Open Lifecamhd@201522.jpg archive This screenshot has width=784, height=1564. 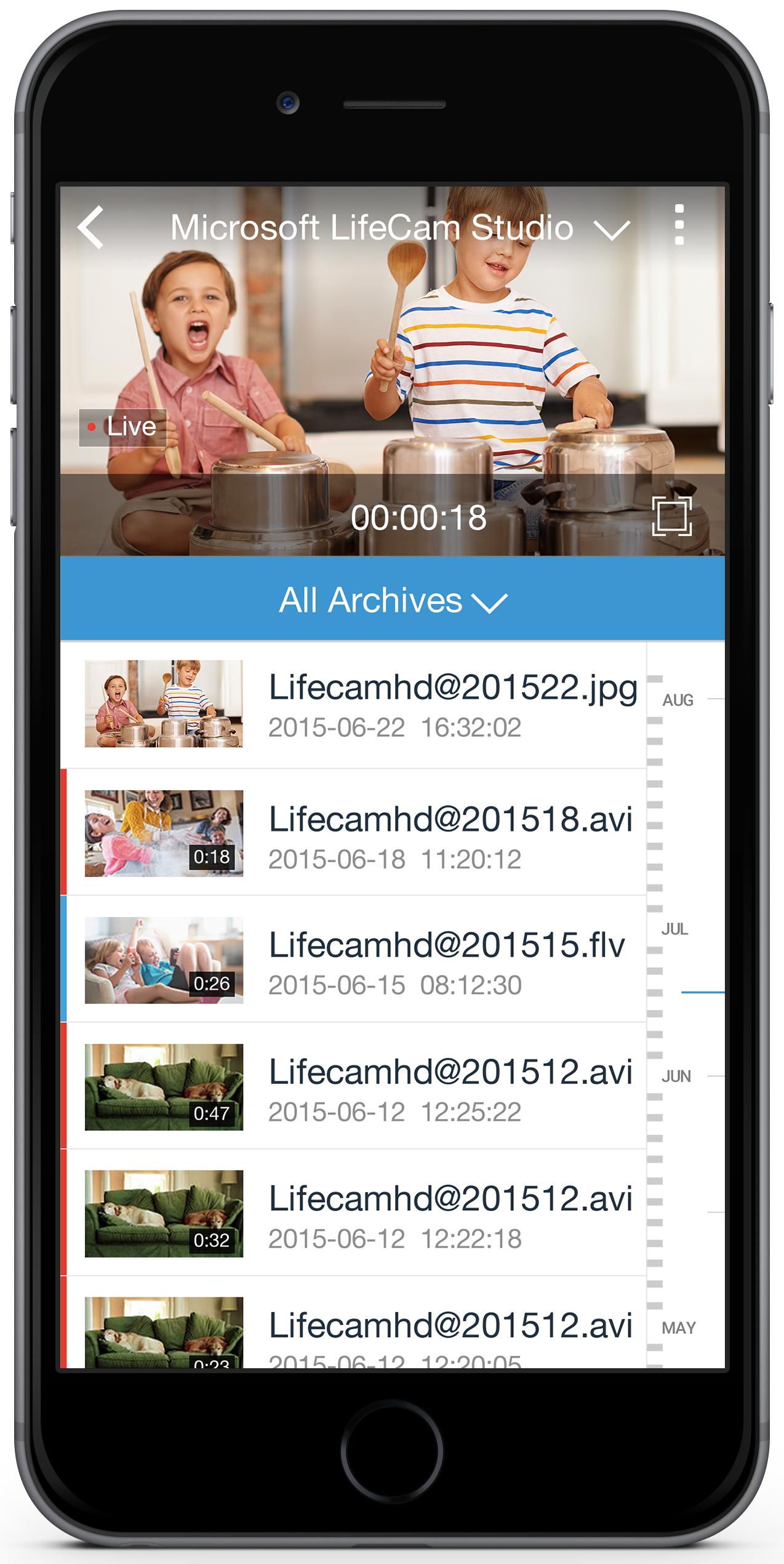click(x=353, y=705)
